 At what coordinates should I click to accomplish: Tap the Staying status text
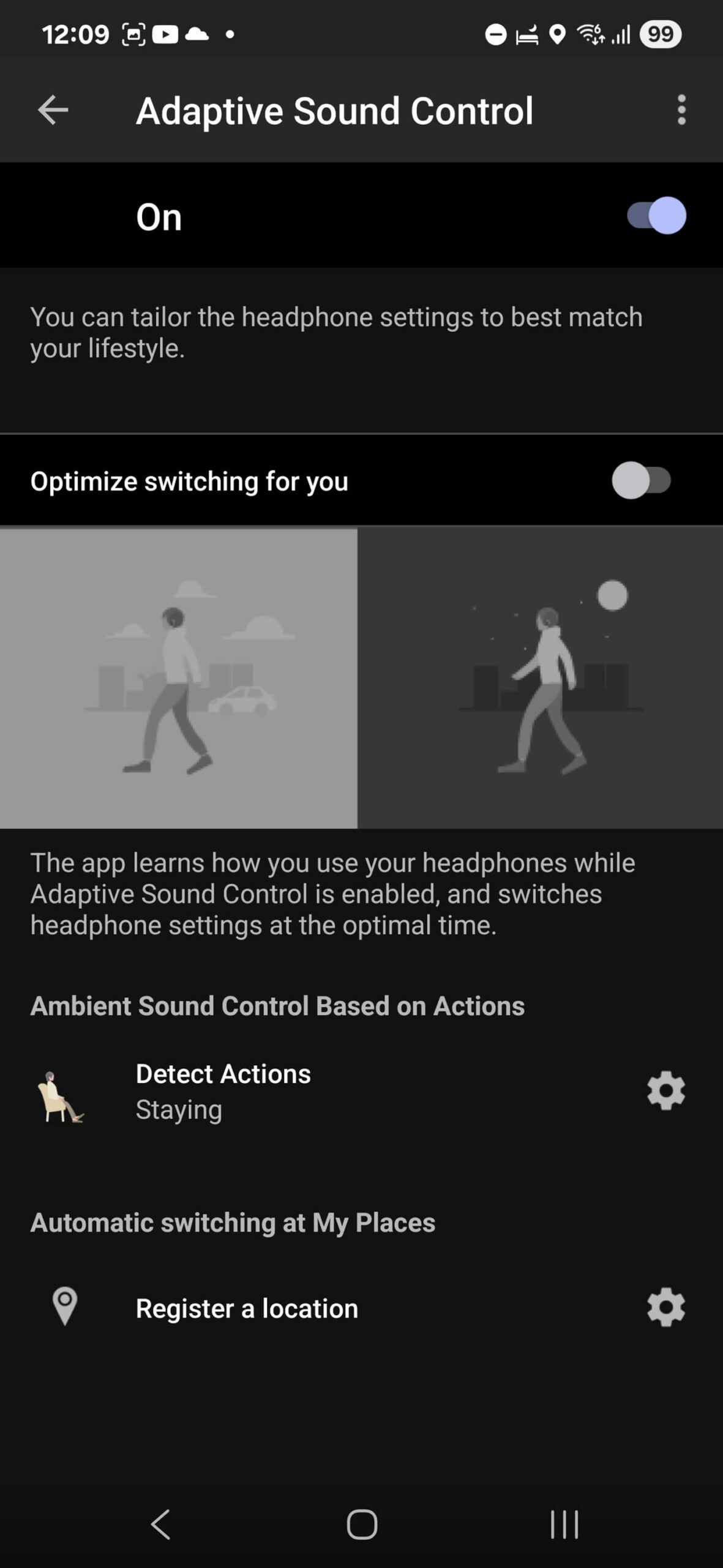pos(178,1109)
